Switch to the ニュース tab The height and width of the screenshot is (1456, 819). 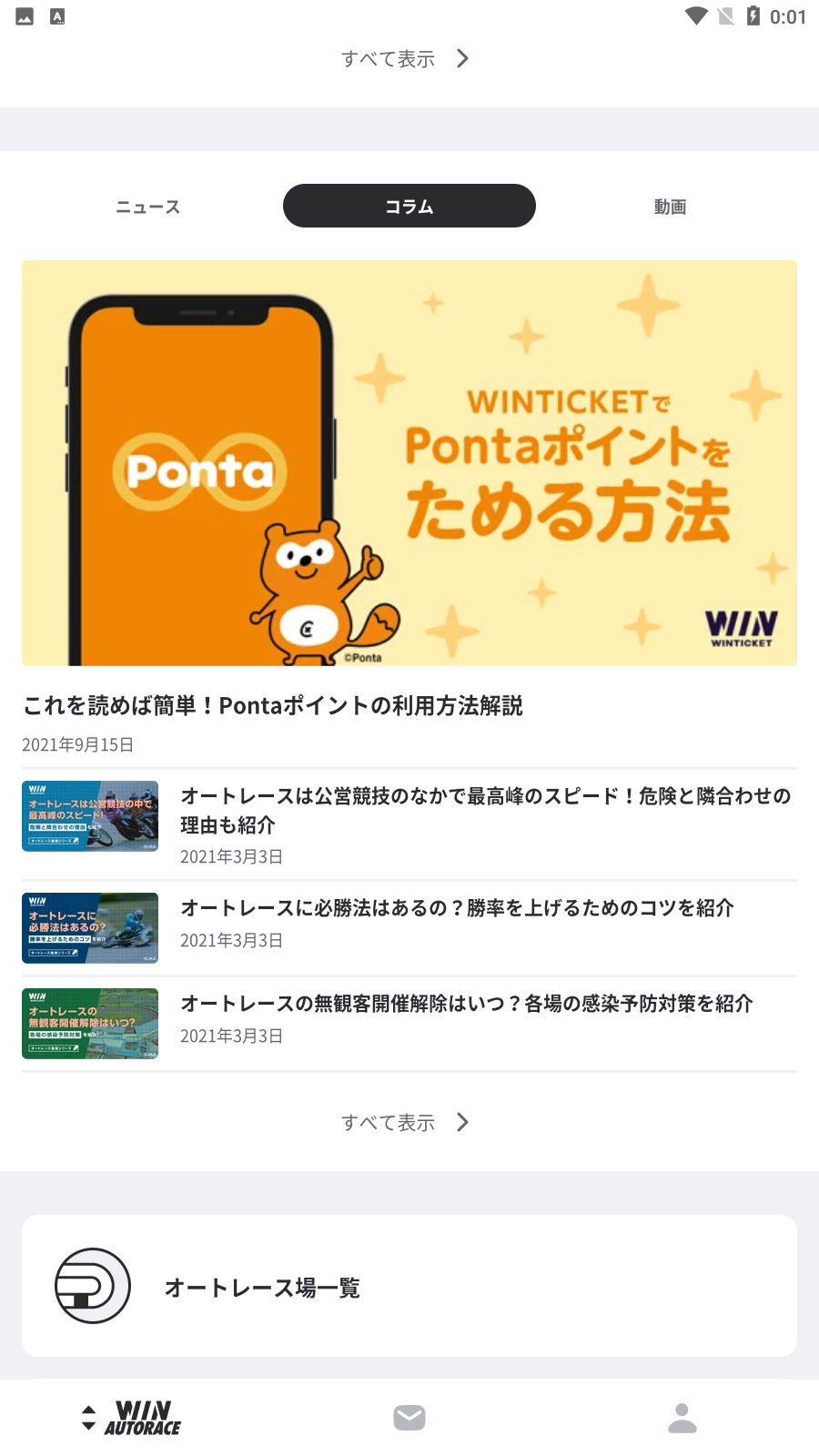coord(147,206)
